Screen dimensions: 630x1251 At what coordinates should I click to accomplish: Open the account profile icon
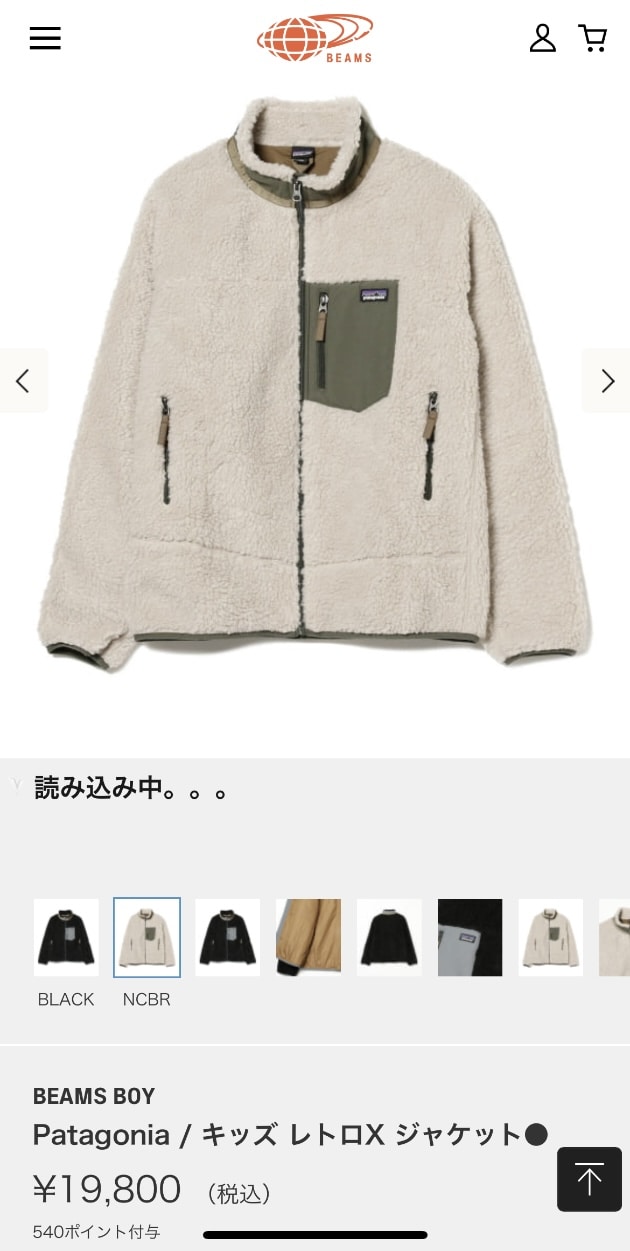(x=542, y=39)
